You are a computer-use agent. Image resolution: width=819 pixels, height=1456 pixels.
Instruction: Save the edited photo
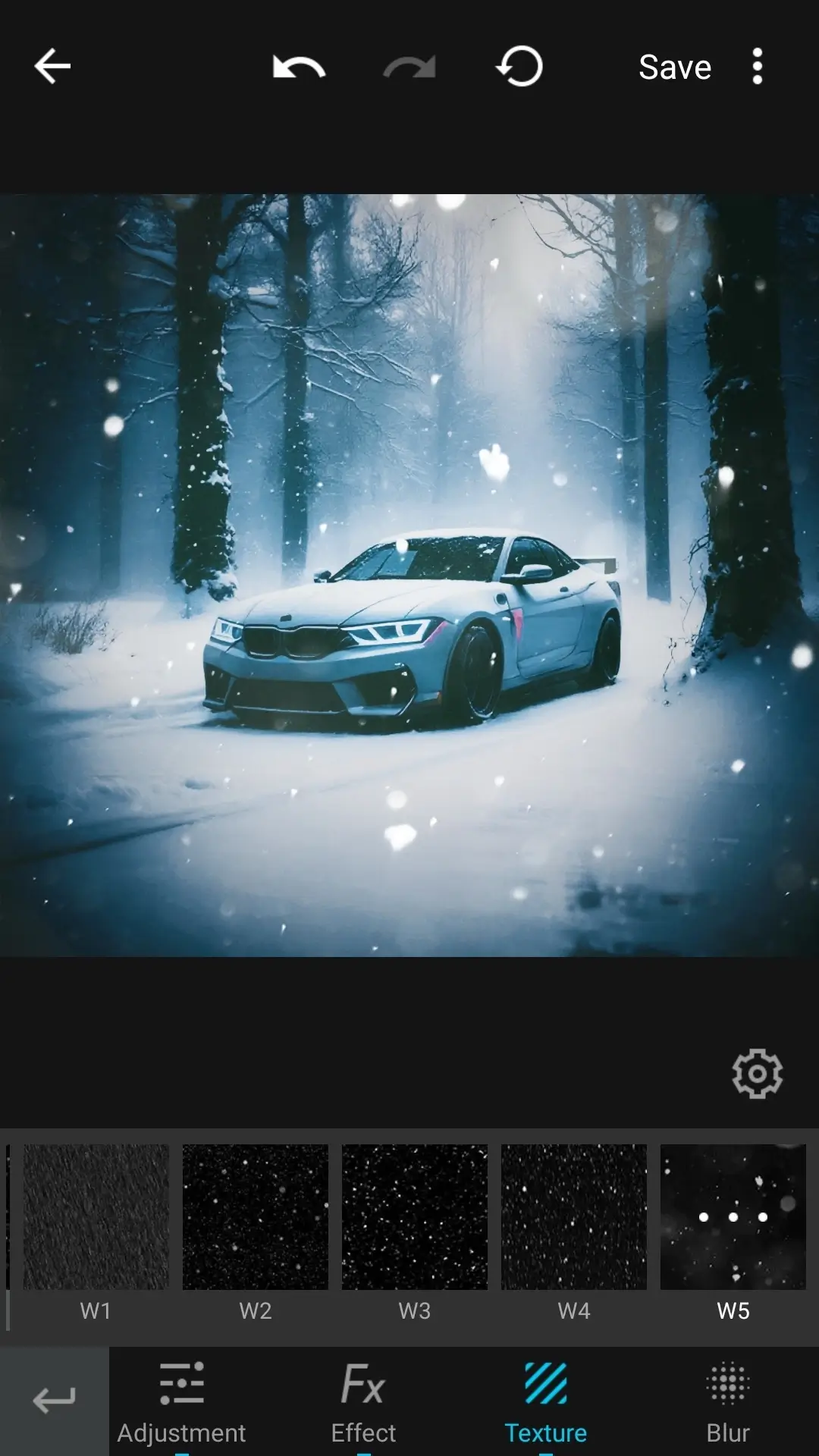click(674, 67)
